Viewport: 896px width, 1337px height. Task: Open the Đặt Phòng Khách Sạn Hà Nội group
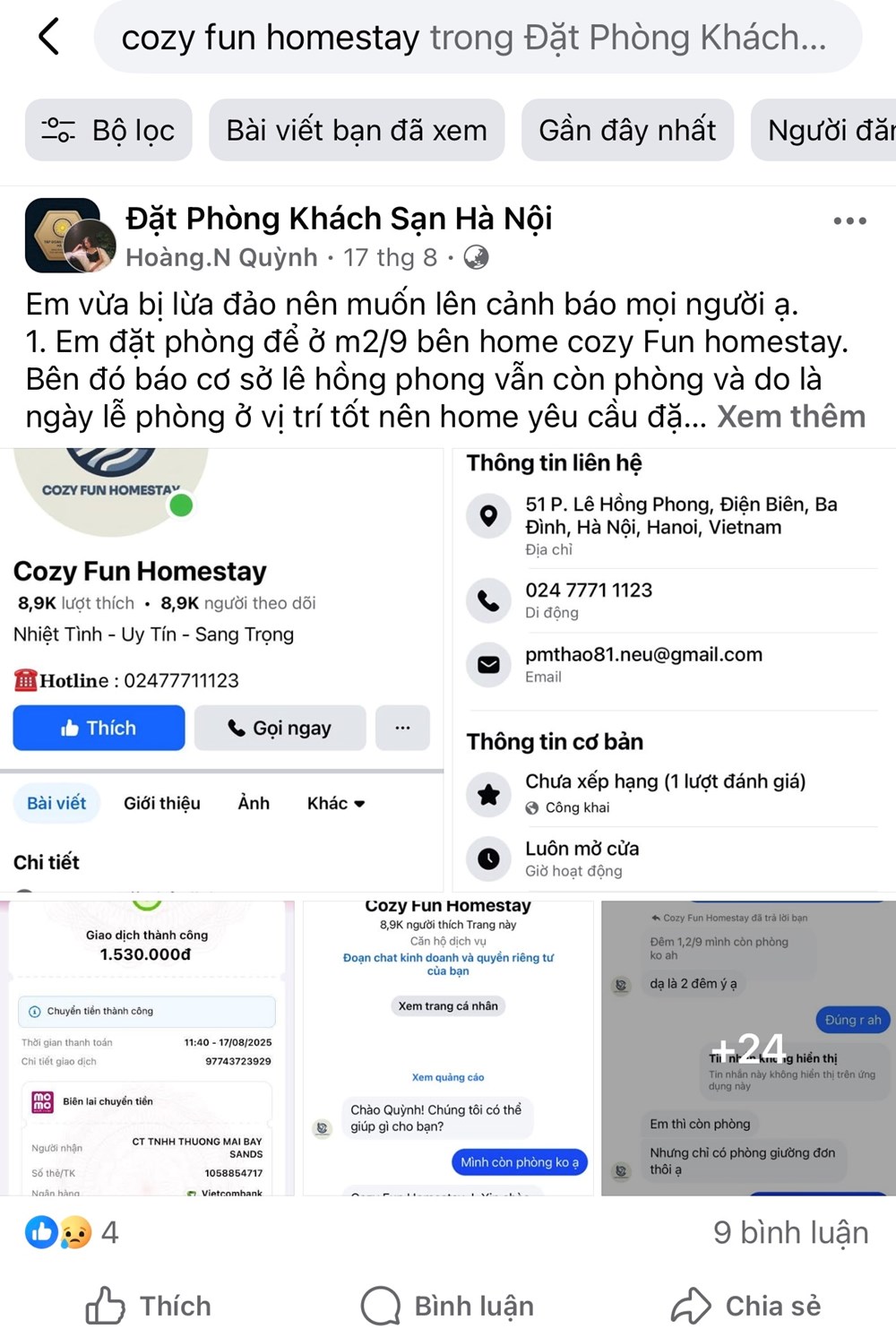pos(339,219)
